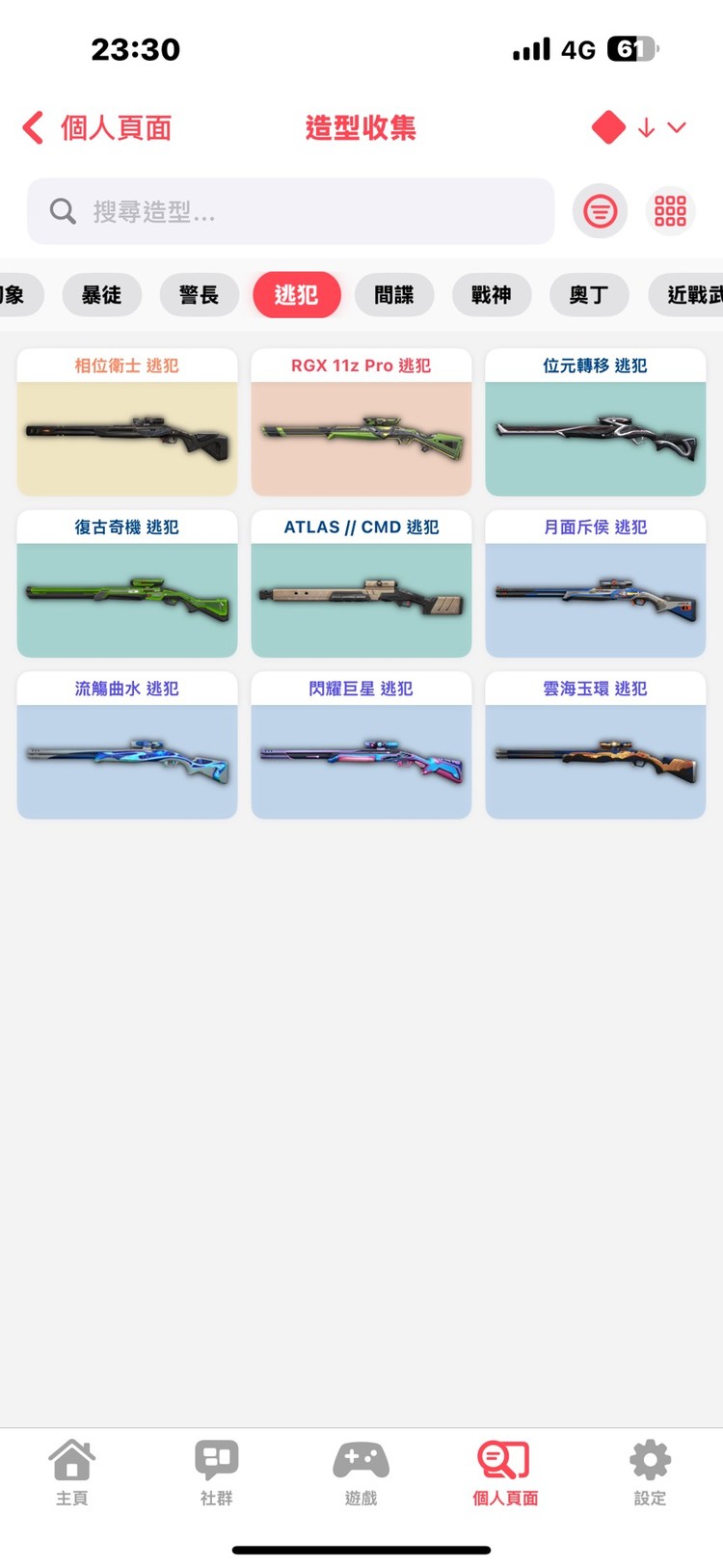Select the 暴徒 category chip

coord(100,295)
